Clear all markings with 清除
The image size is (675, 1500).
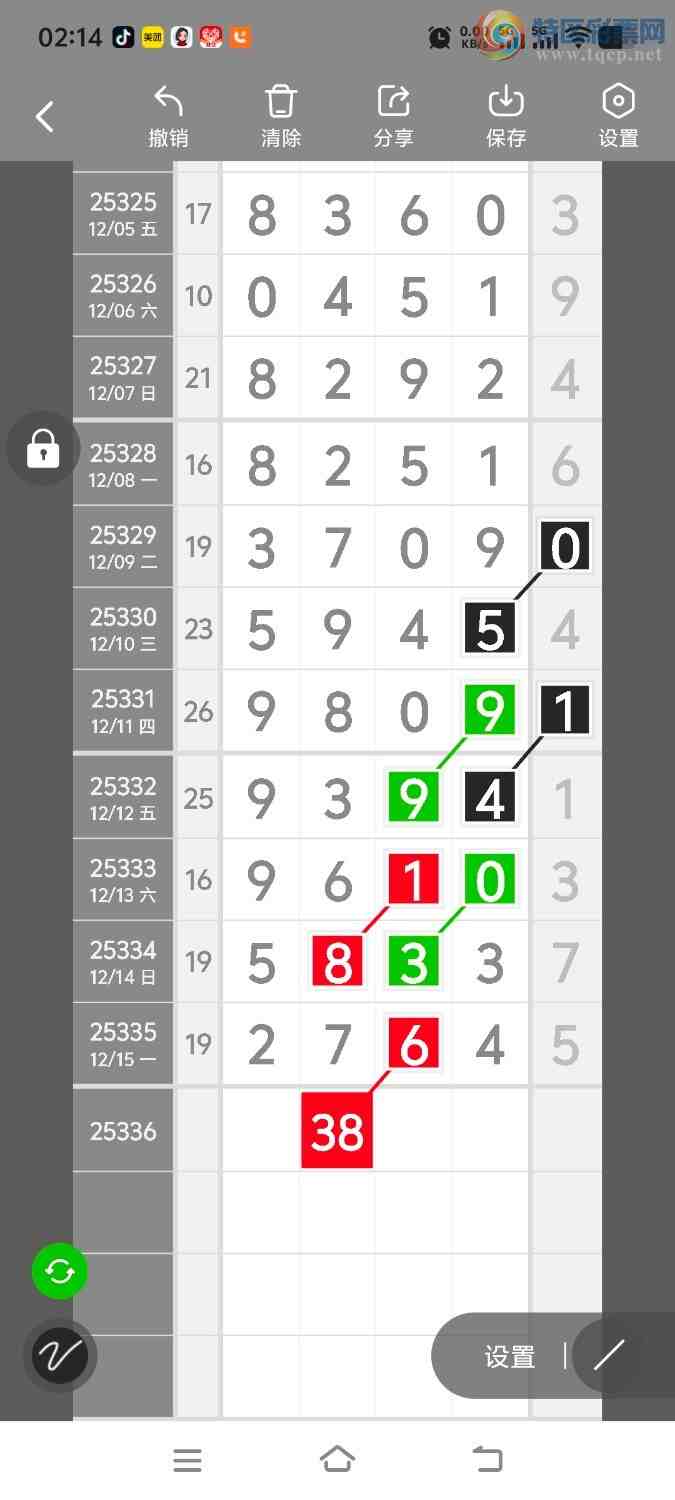pos(281,117)
